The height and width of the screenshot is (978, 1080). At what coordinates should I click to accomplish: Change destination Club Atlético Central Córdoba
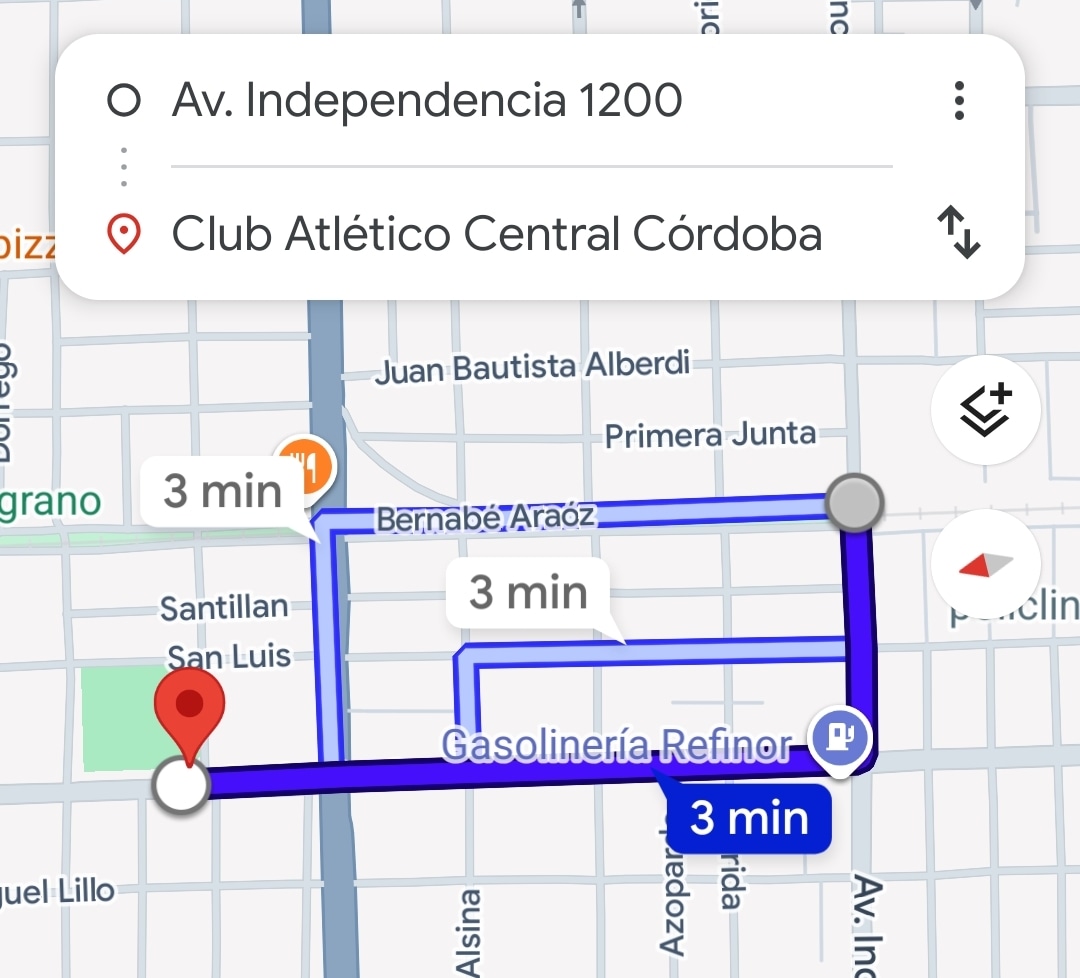click(497, 234)
